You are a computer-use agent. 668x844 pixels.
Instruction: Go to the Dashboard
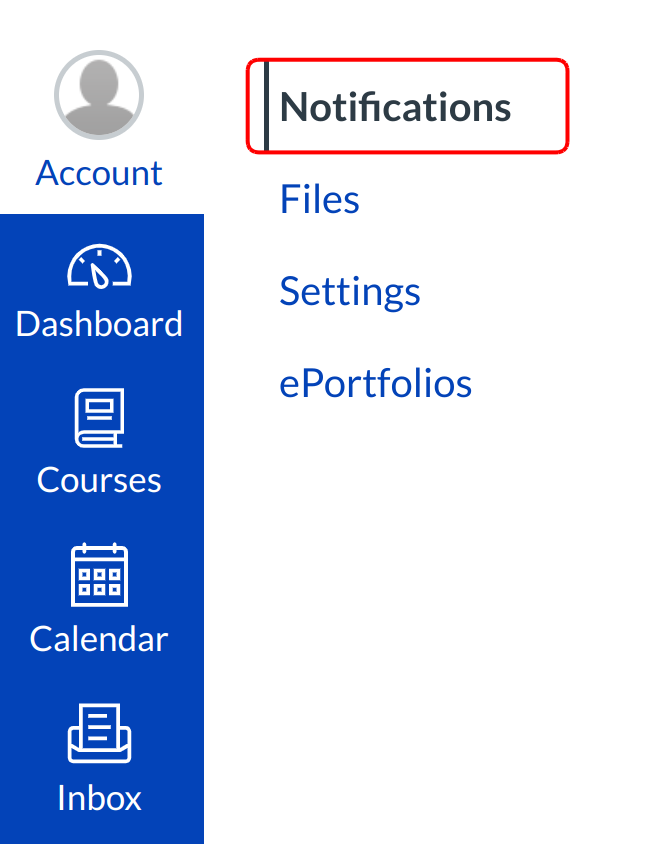point(99,292)
